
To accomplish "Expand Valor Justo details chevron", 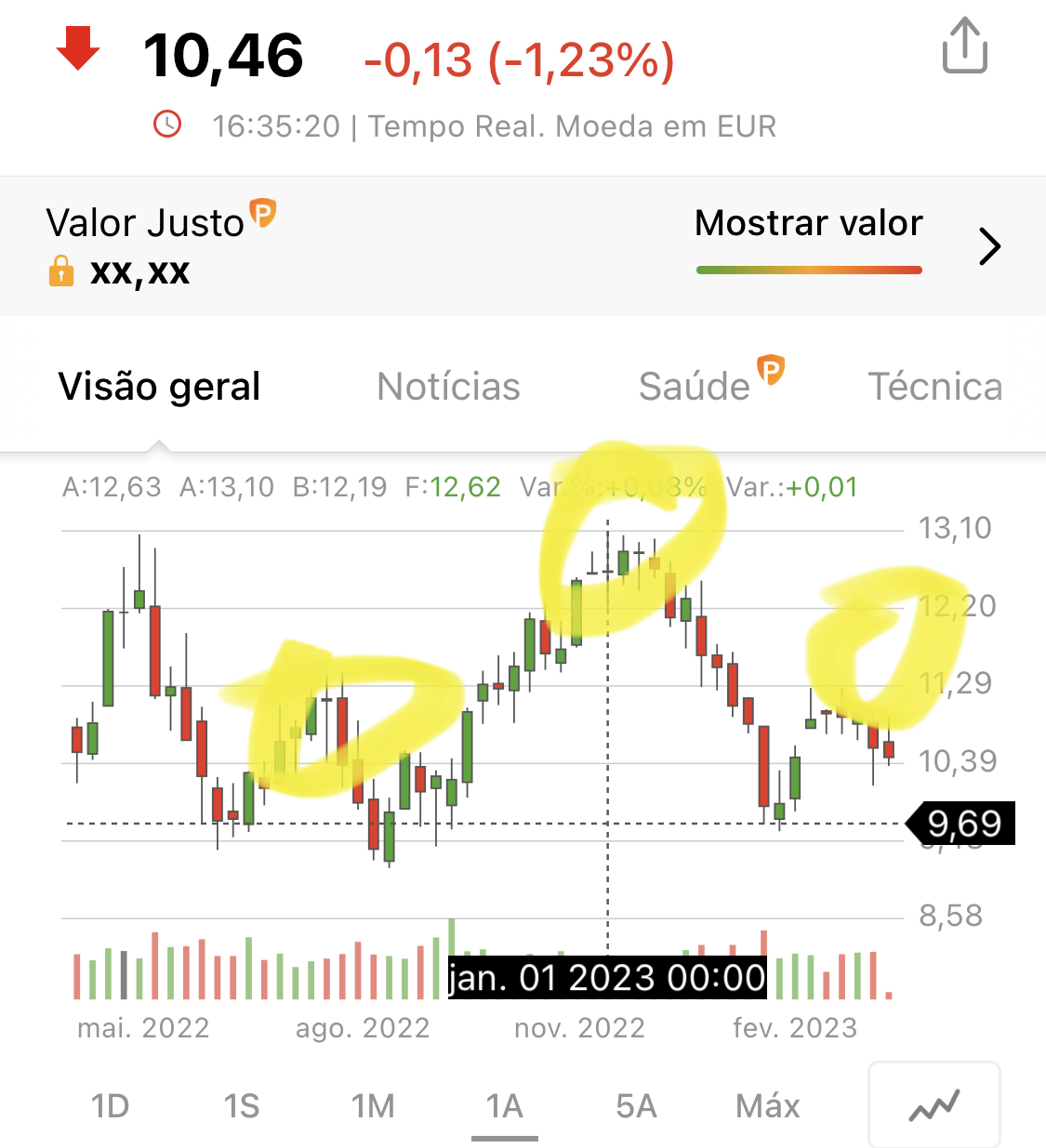I will click(x=989, y=247).
